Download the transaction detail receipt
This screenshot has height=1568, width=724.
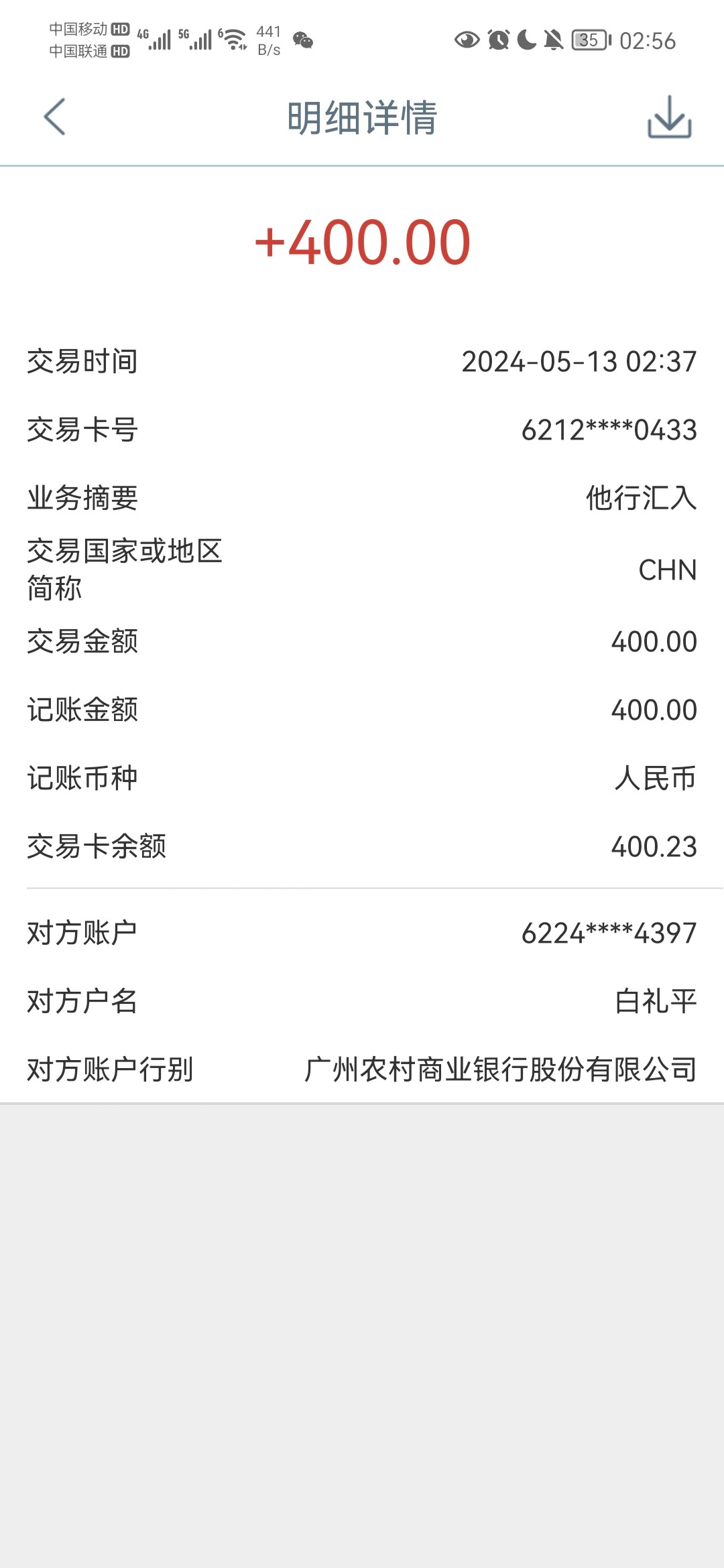[x=669, y=117]
